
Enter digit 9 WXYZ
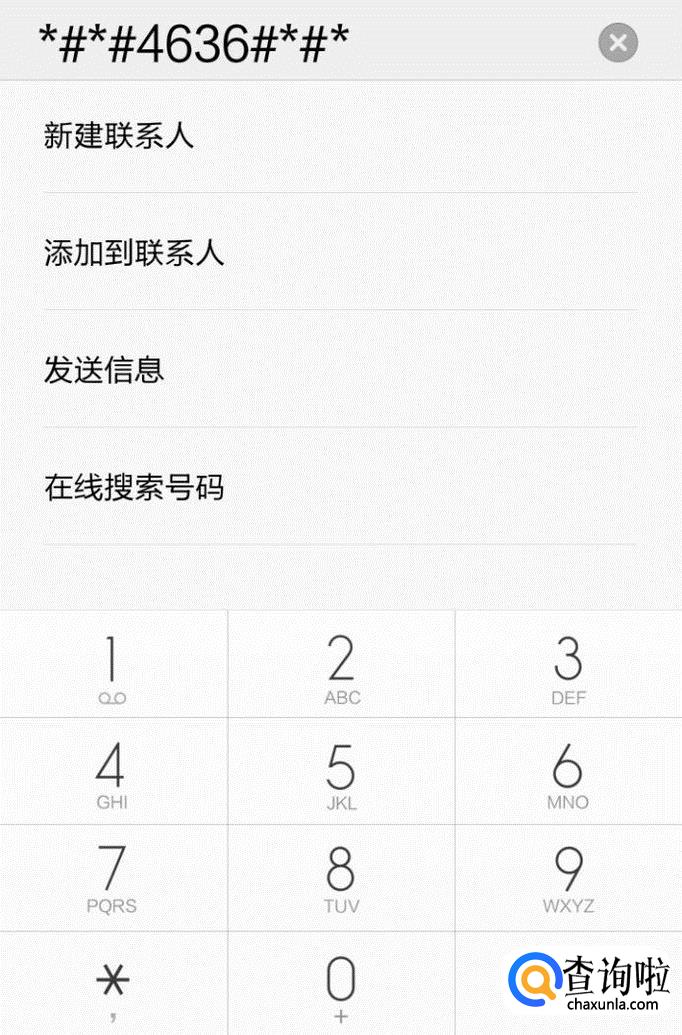[568, 878]
